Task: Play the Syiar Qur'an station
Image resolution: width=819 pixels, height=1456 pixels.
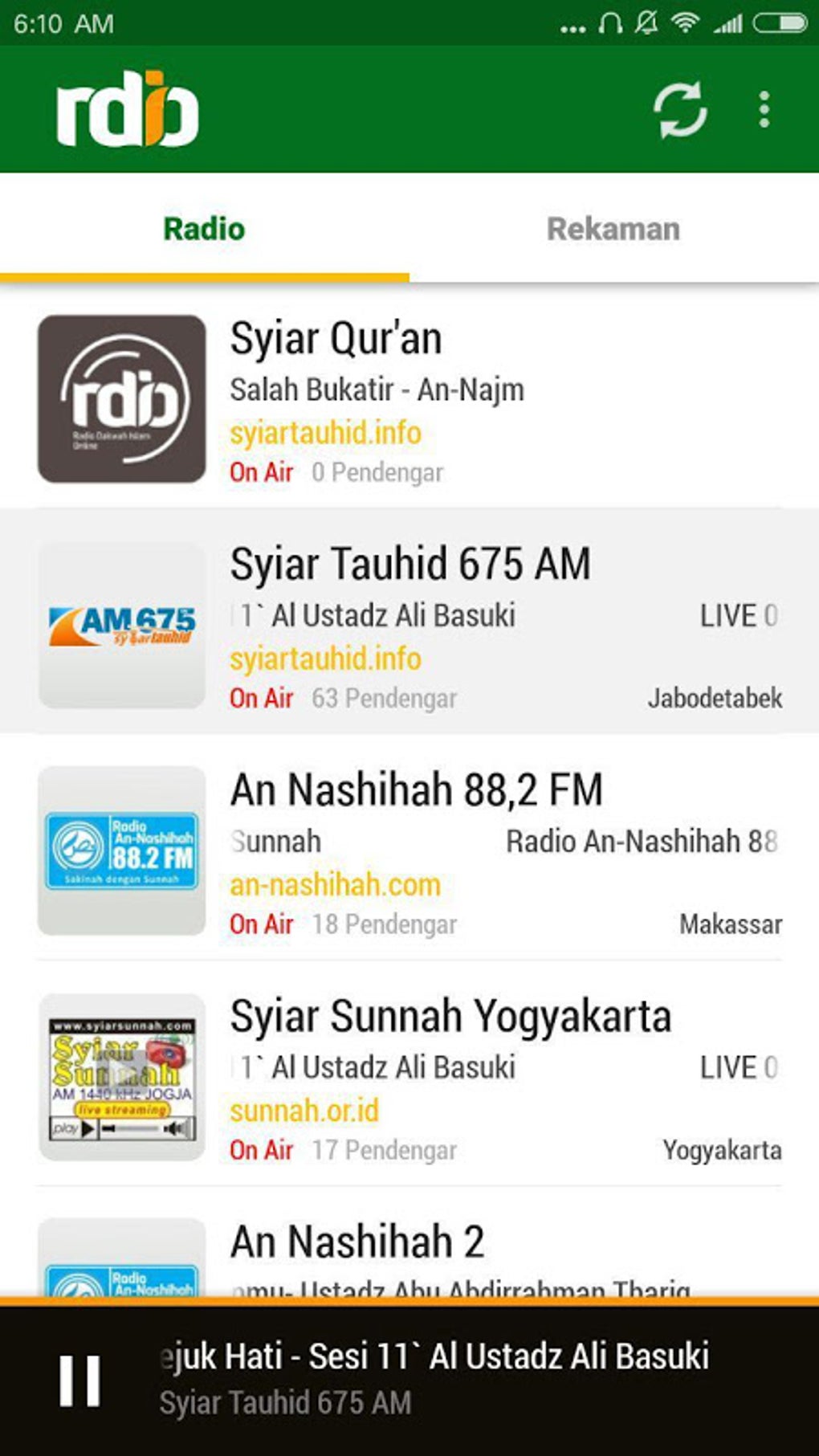Action: [x=409, y=399]
